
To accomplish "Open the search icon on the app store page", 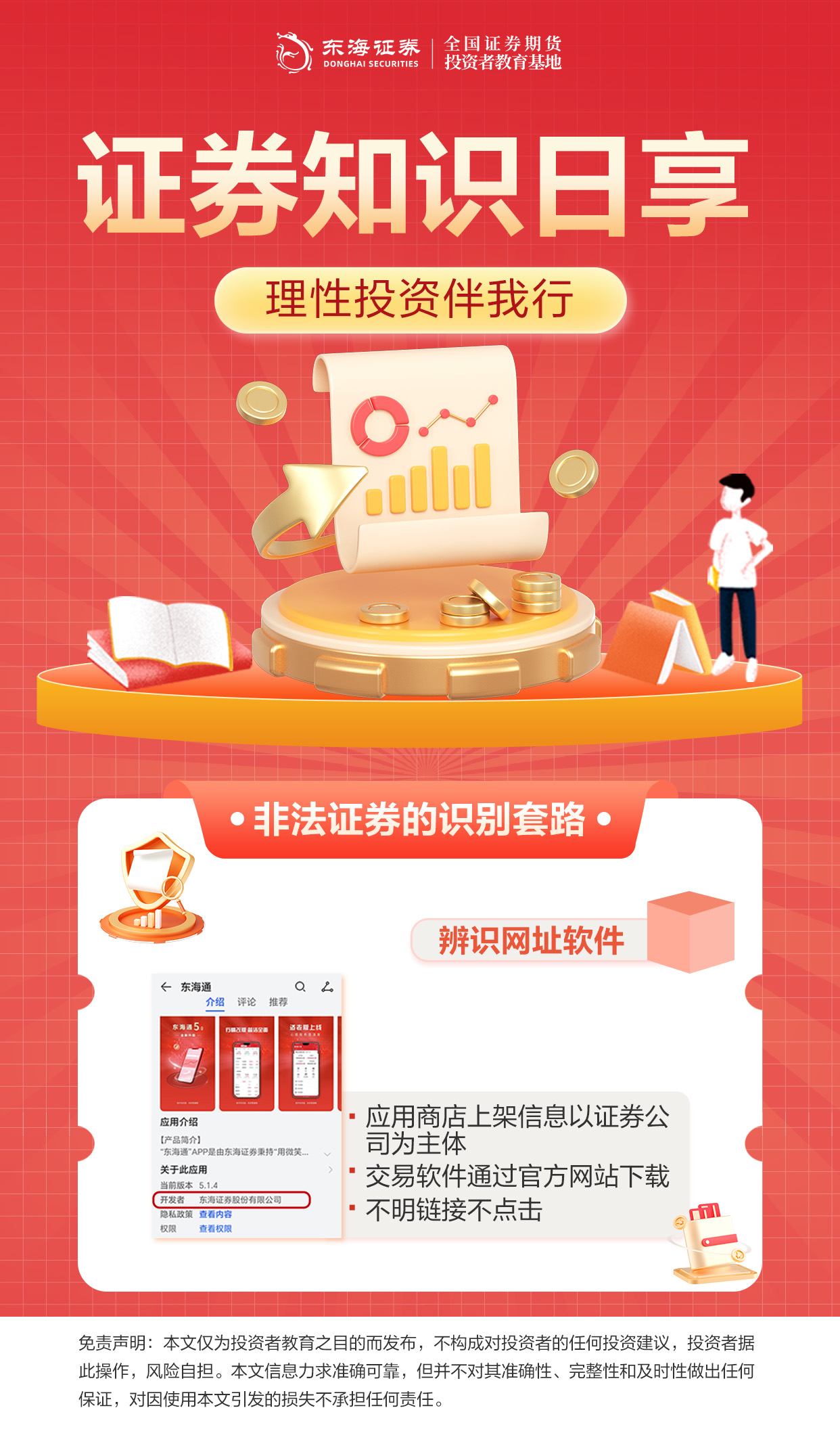I will 300,988.
